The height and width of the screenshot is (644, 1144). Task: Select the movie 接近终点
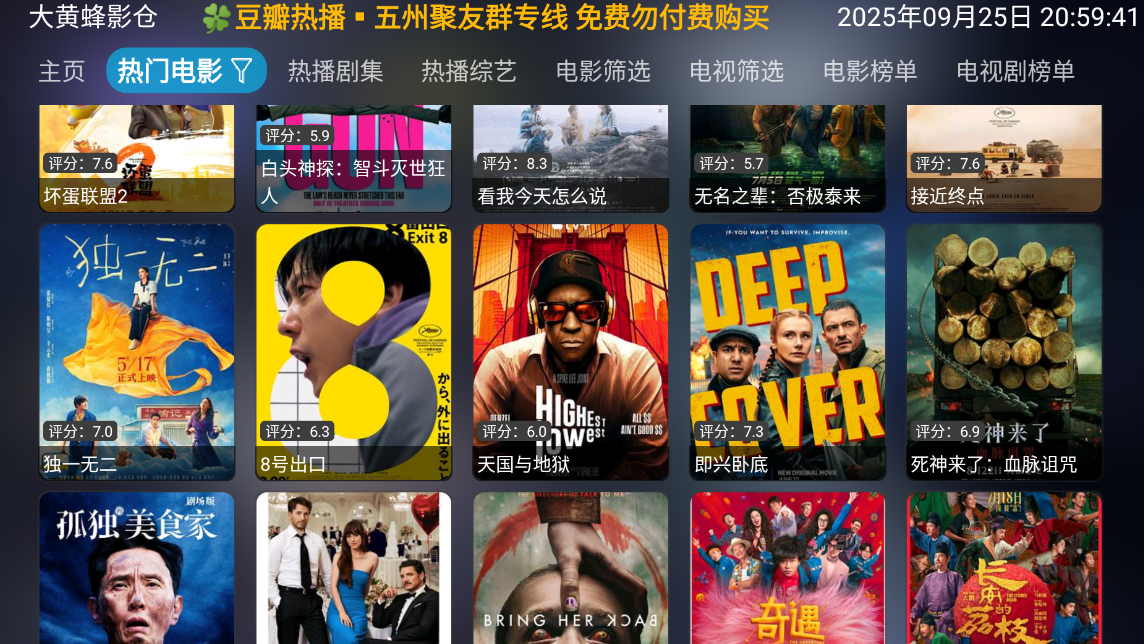tap(1004, 158)
